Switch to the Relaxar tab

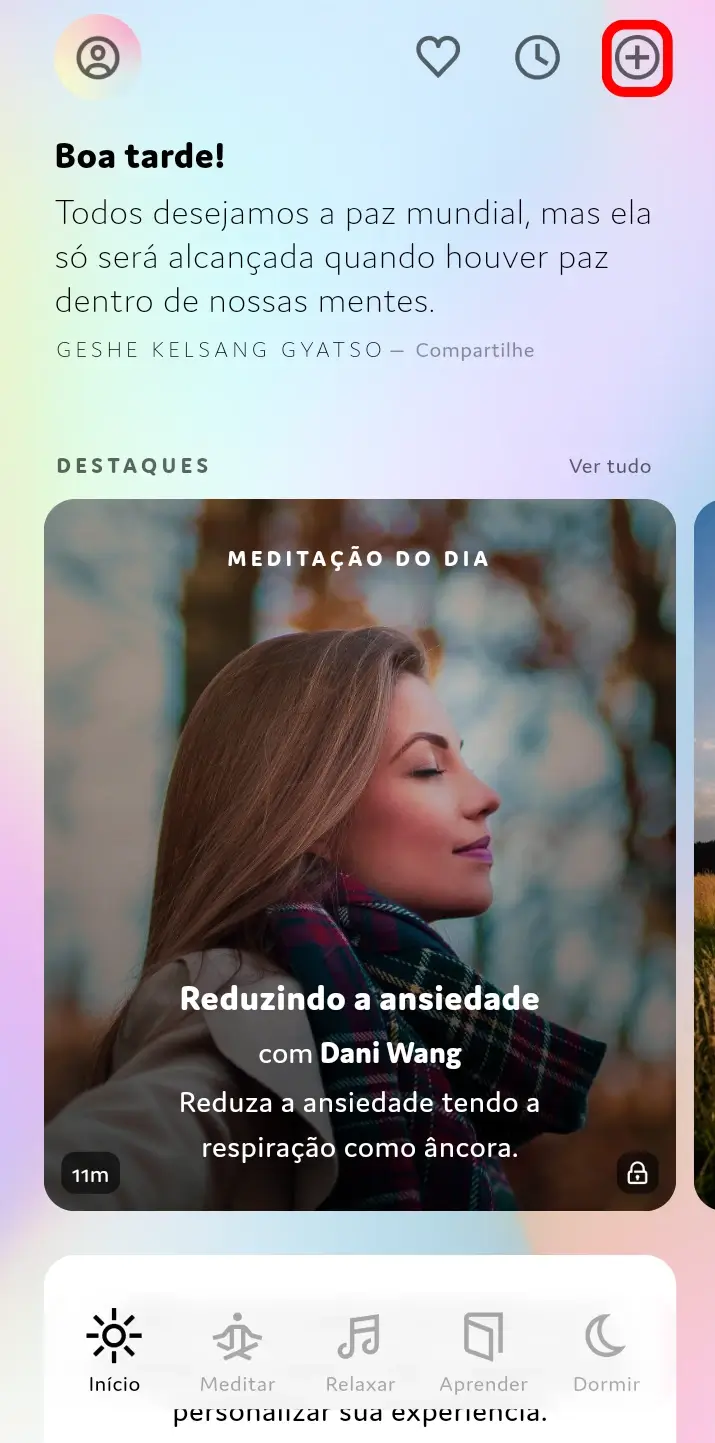point(360,1352)
